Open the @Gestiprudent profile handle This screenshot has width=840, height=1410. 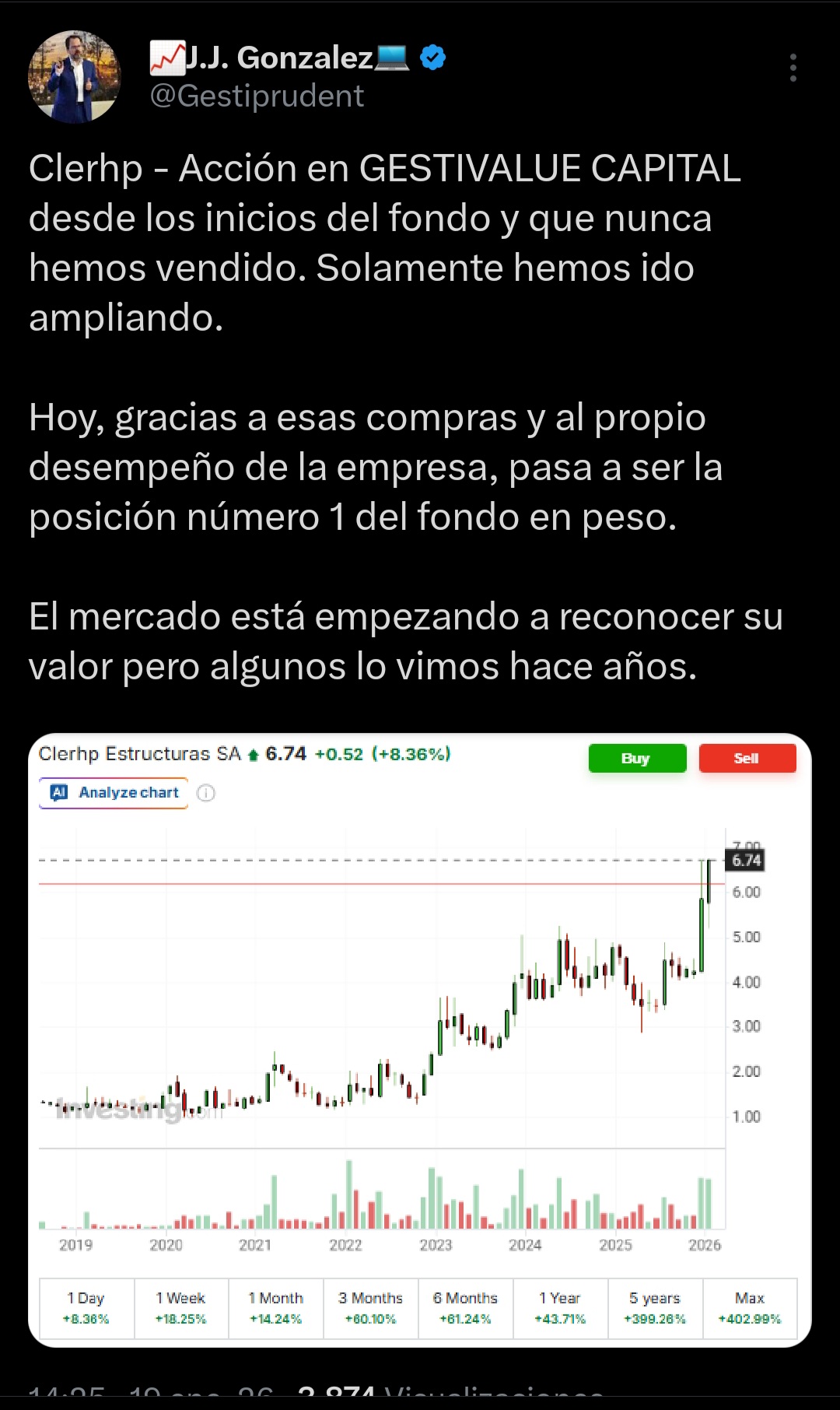pos(257,96)
